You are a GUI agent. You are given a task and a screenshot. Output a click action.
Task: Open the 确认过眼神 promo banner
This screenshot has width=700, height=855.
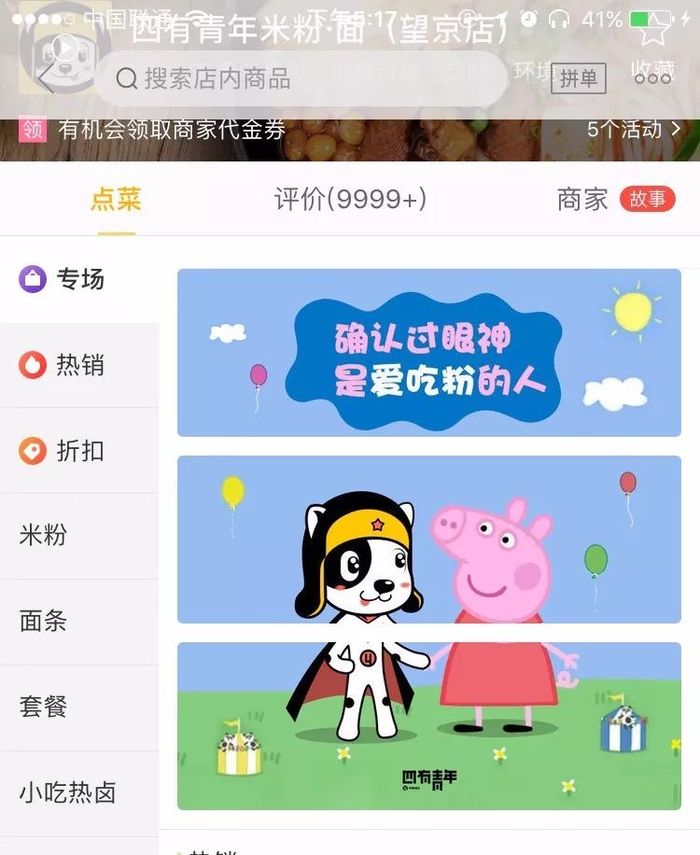pyautogui.click(x=428, y=353)
